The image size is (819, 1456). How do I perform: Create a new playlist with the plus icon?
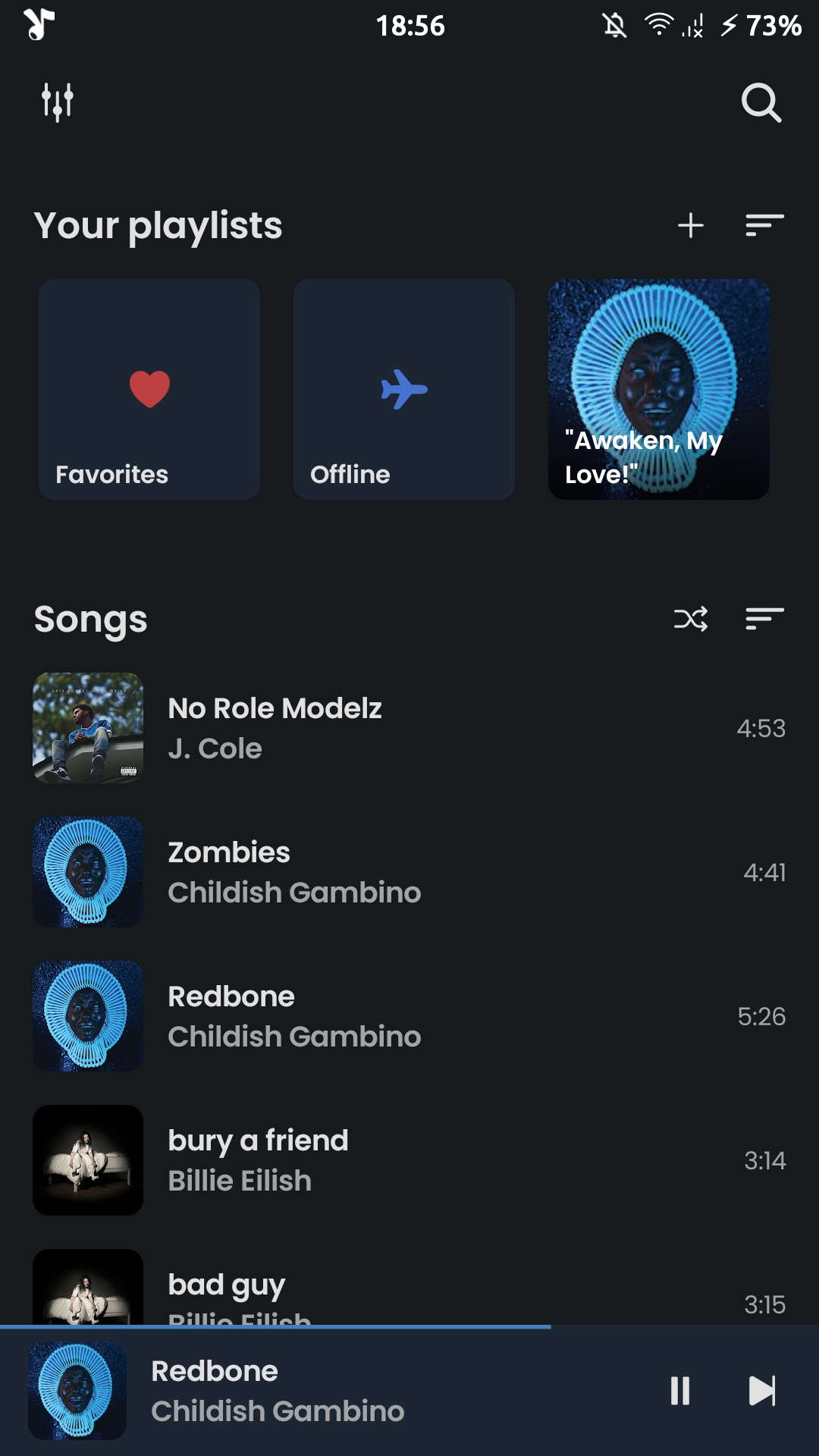(690, 225)
